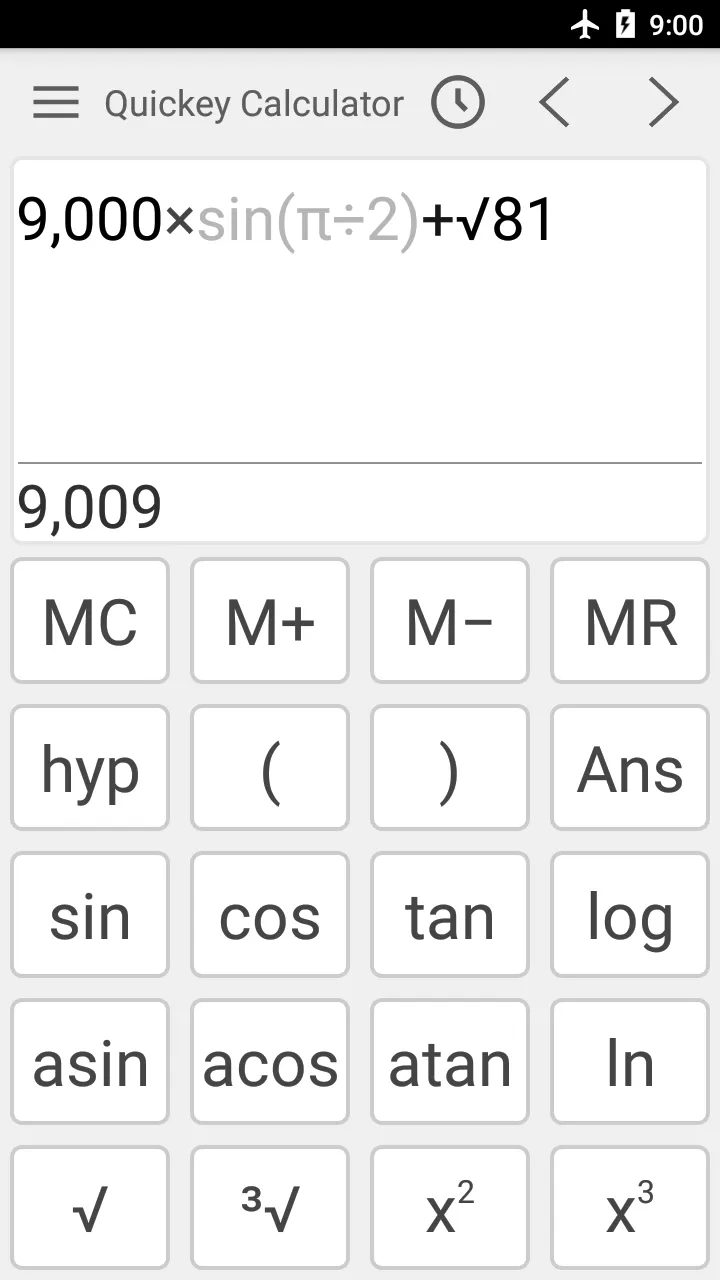The height and width of the screenshot is (1280, 720).
Task: Navigate cursor left with the left chevron
Action: pyautogui.click(x=555, y=102)
